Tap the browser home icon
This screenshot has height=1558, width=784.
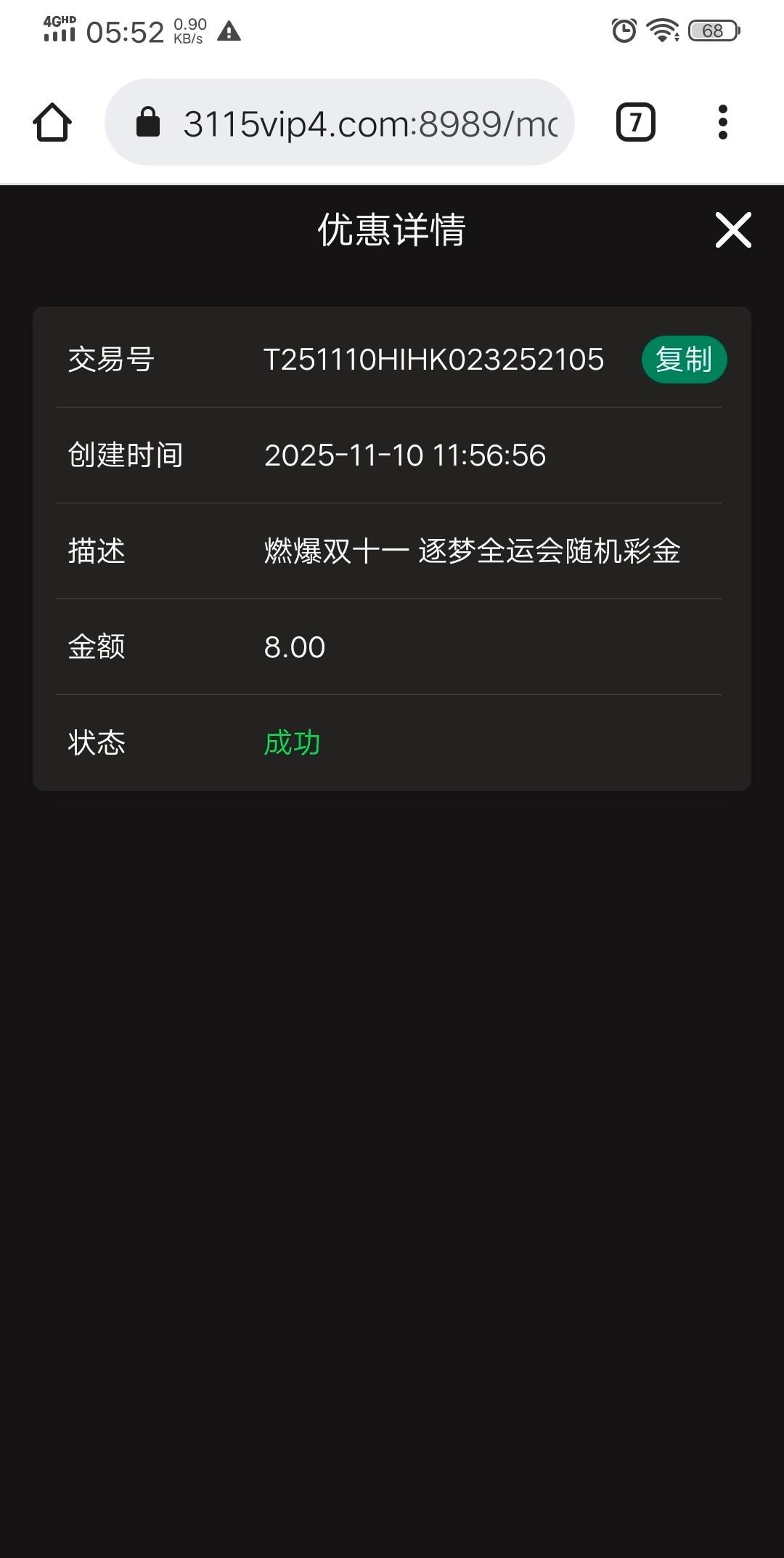52,122
